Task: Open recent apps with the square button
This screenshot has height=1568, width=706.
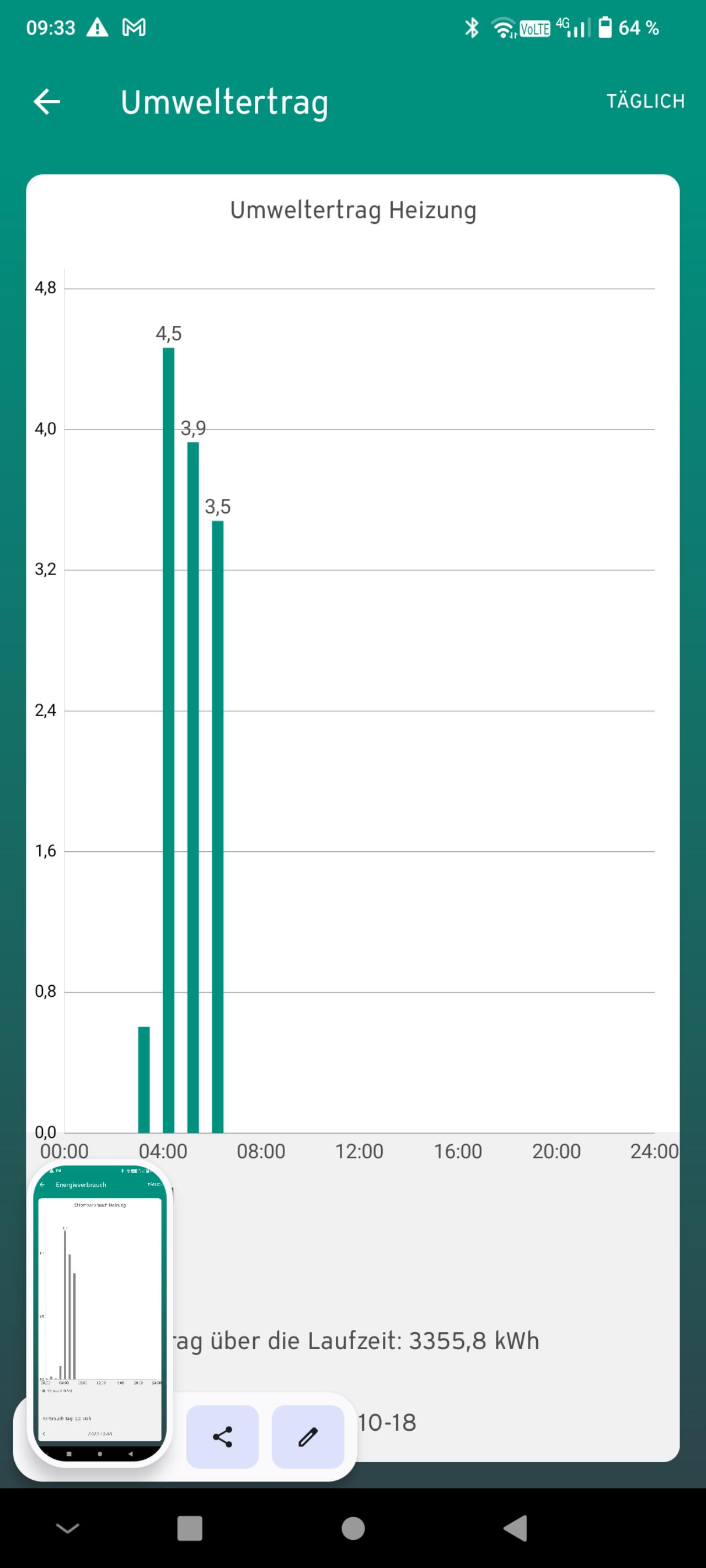Action: pos(189,1528)
